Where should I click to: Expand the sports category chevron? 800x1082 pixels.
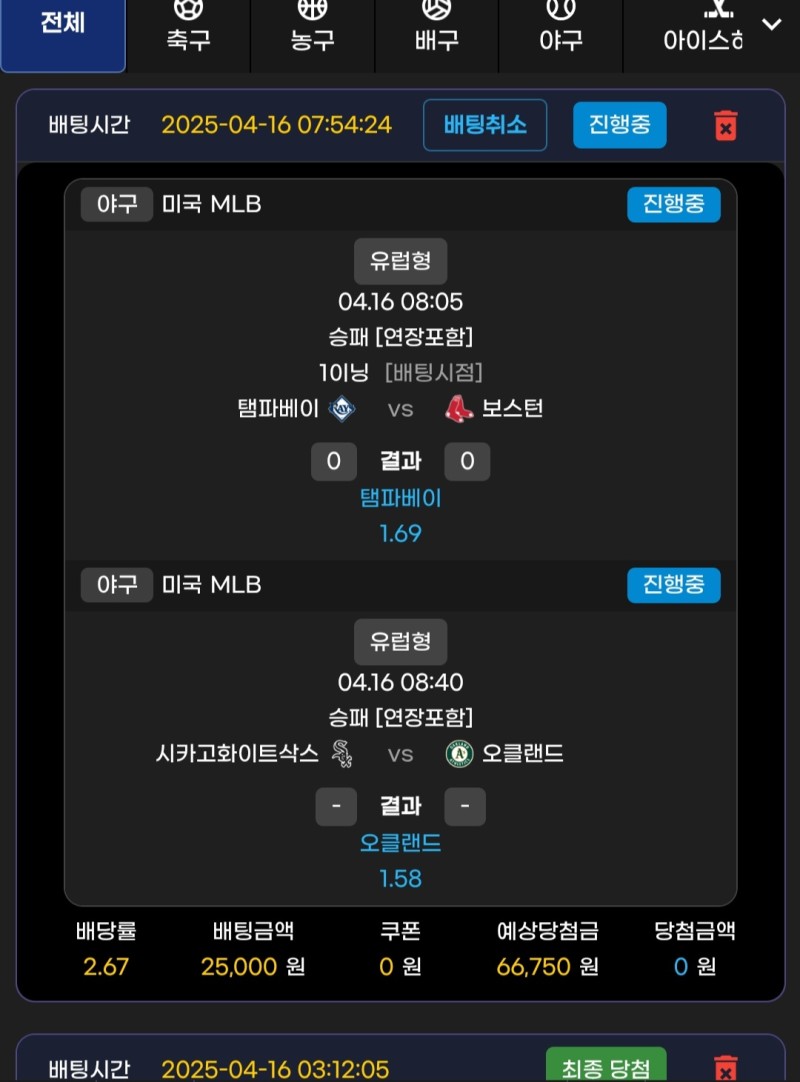(772, 24)
